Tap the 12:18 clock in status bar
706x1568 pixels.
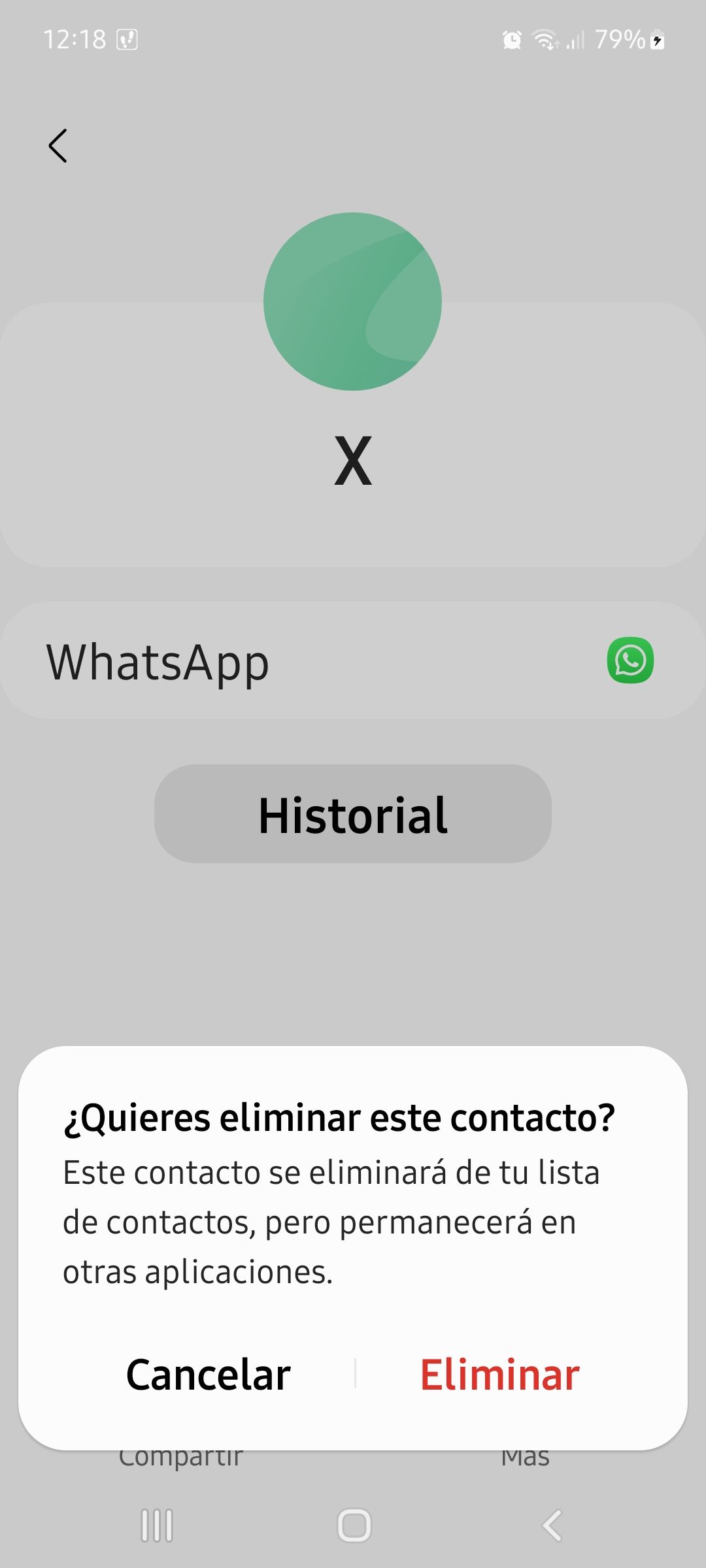(x=74, y=40)
